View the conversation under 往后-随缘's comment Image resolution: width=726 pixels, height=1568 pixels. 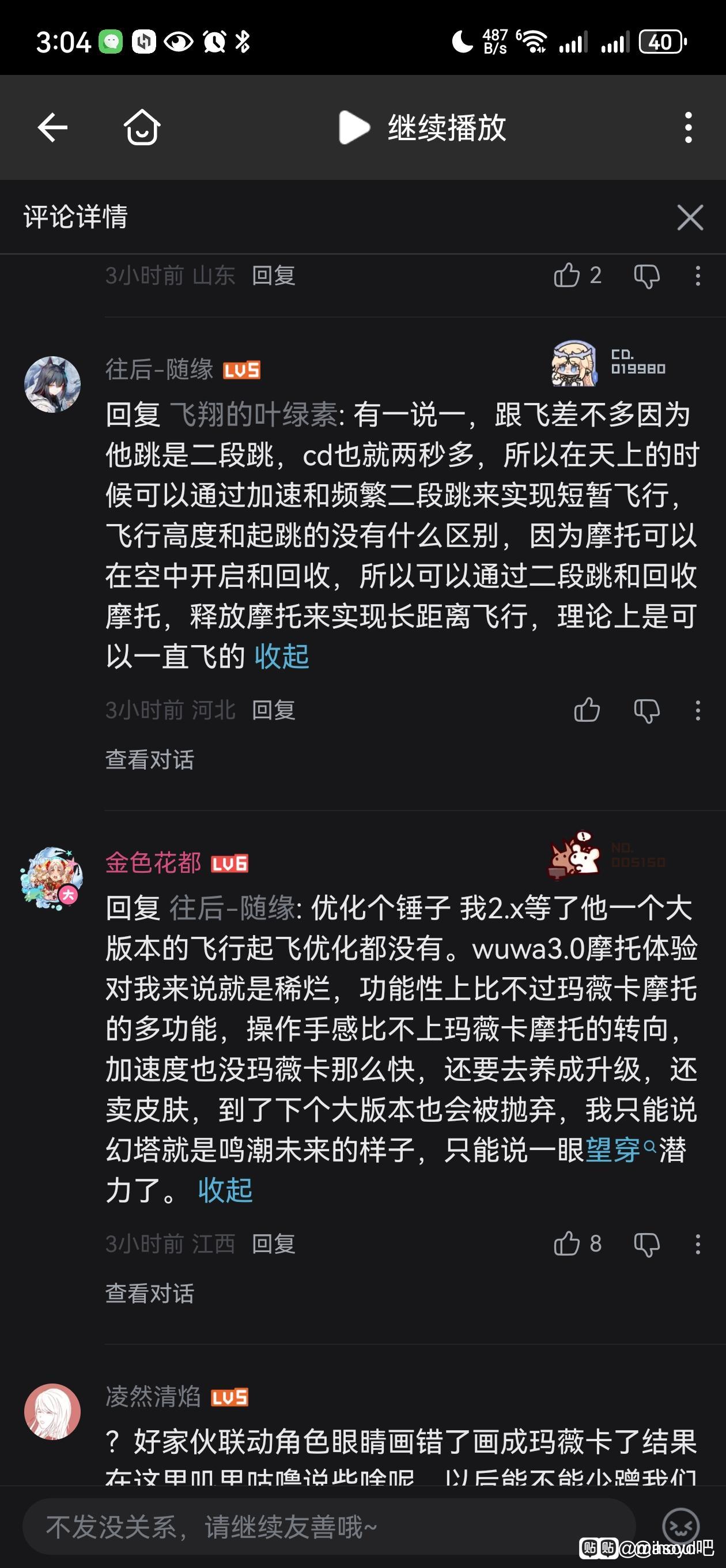(x=150, y=760)
